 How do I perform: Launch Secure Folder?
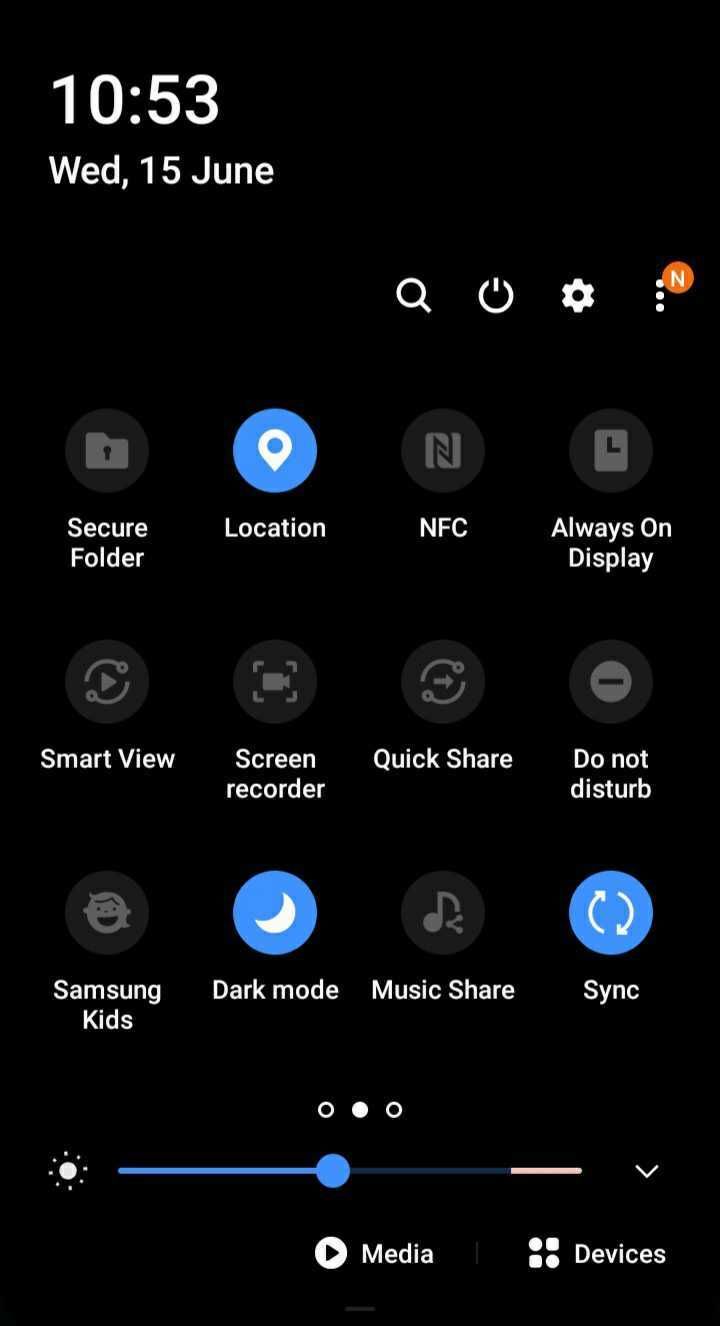pyautogui.click(x=107, y=451)
